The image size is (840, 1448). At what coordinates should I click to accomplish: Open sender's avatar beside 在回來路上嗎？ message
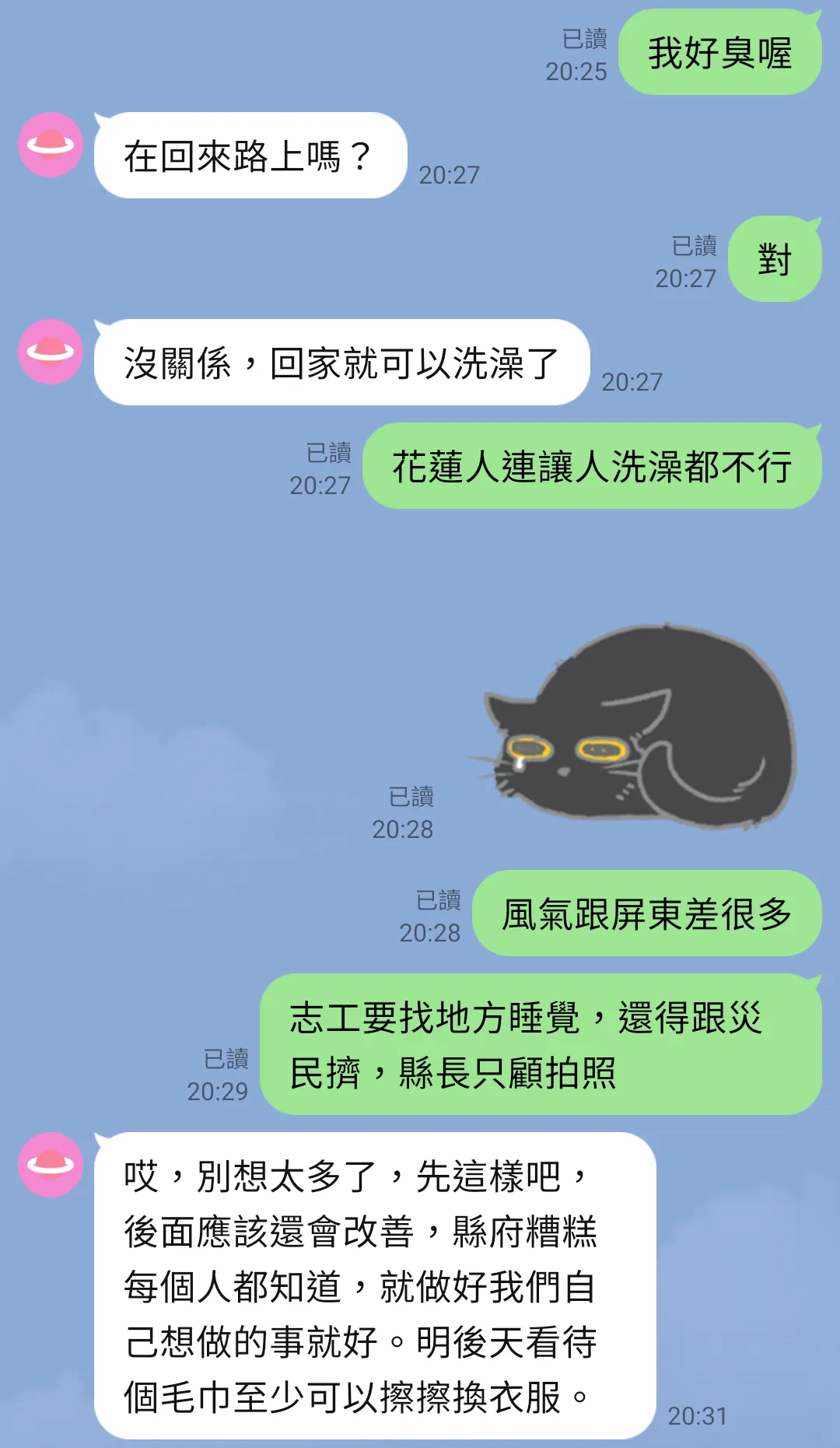51,145
